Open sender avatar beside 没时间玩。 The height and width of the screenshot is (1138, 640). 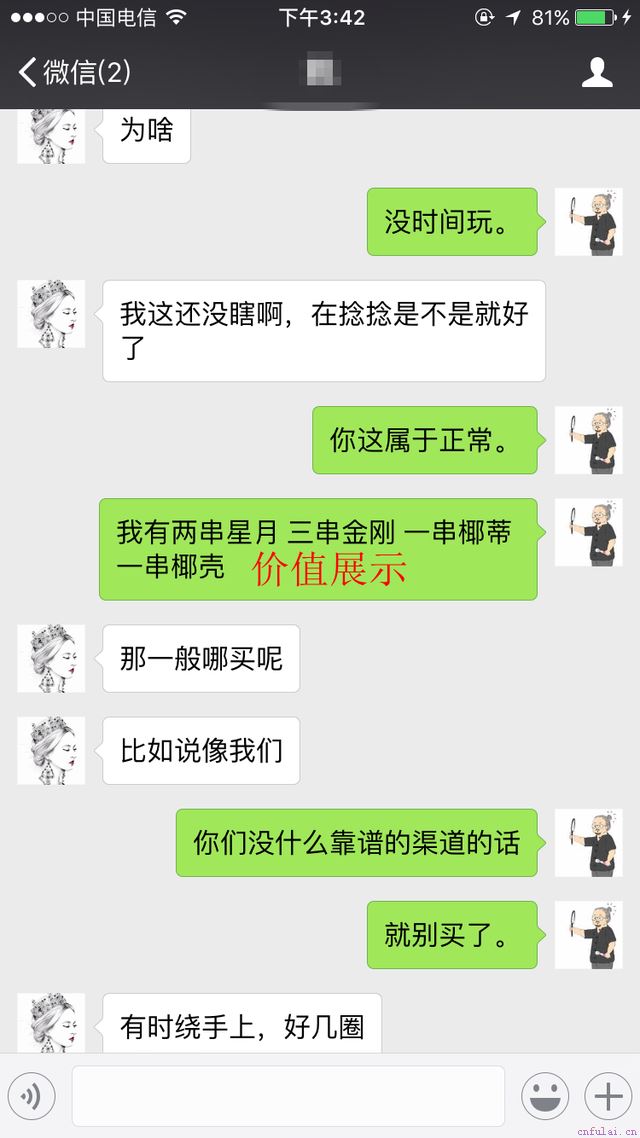588,222
